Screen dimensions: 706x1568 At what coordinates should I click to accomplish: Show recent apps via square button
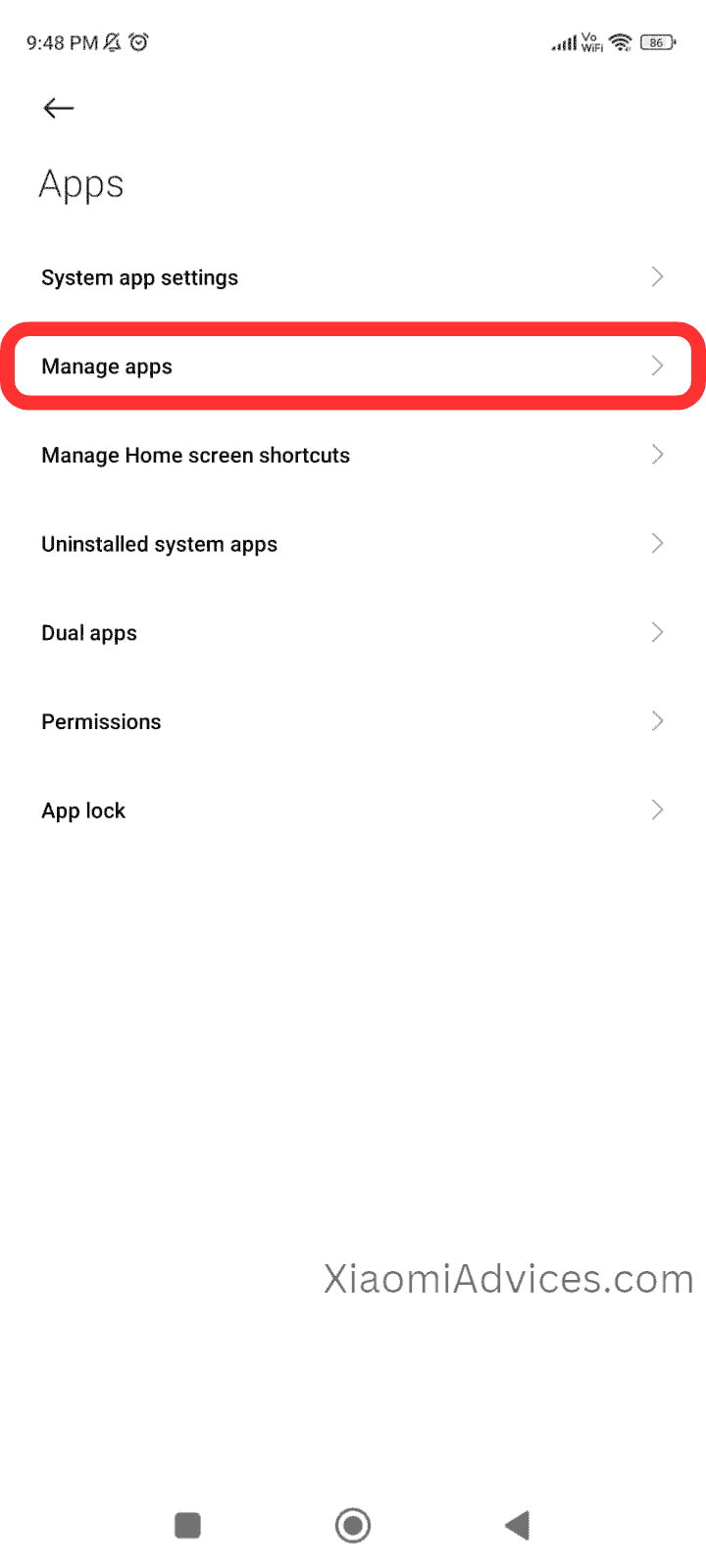pos(187,1525)
